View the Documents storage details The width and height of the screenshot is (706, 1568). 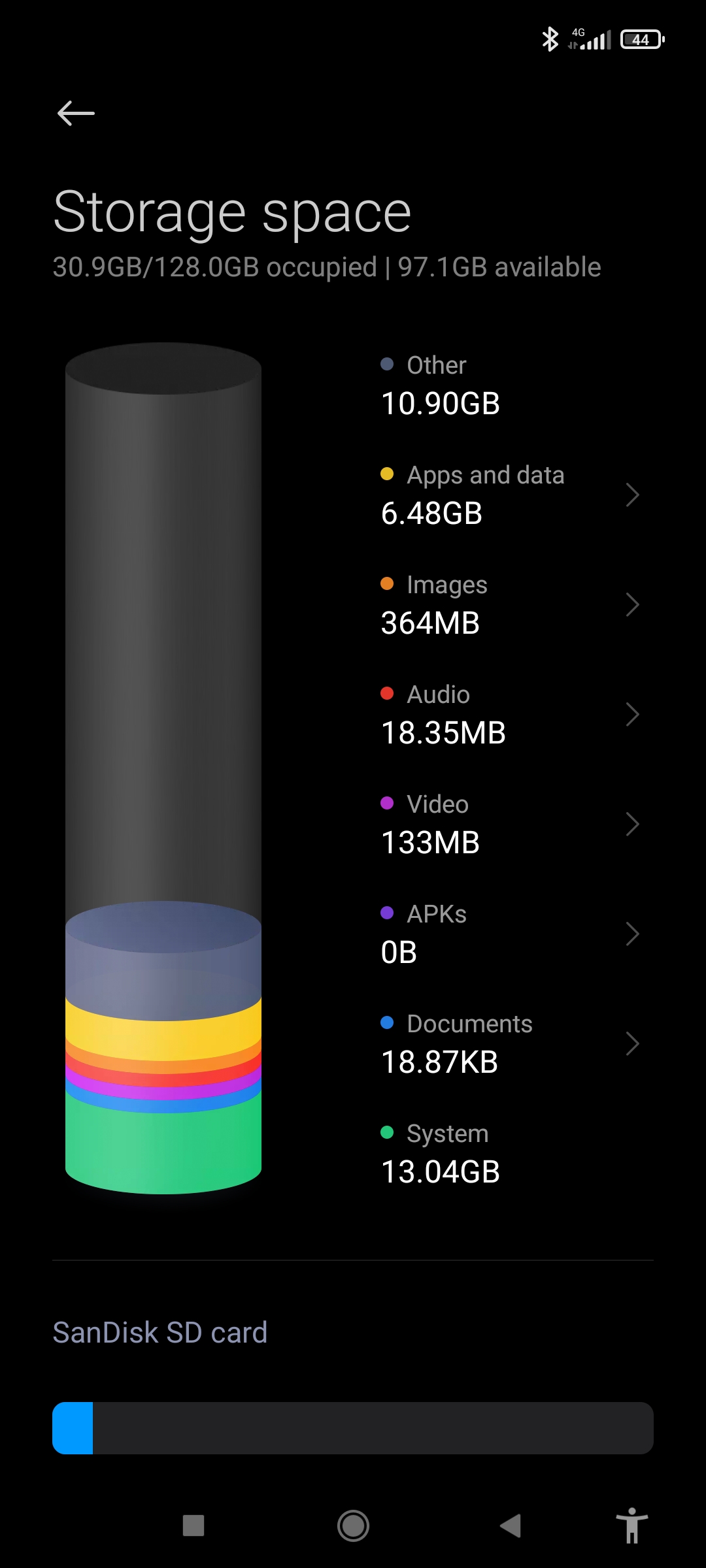[510, 1043]
